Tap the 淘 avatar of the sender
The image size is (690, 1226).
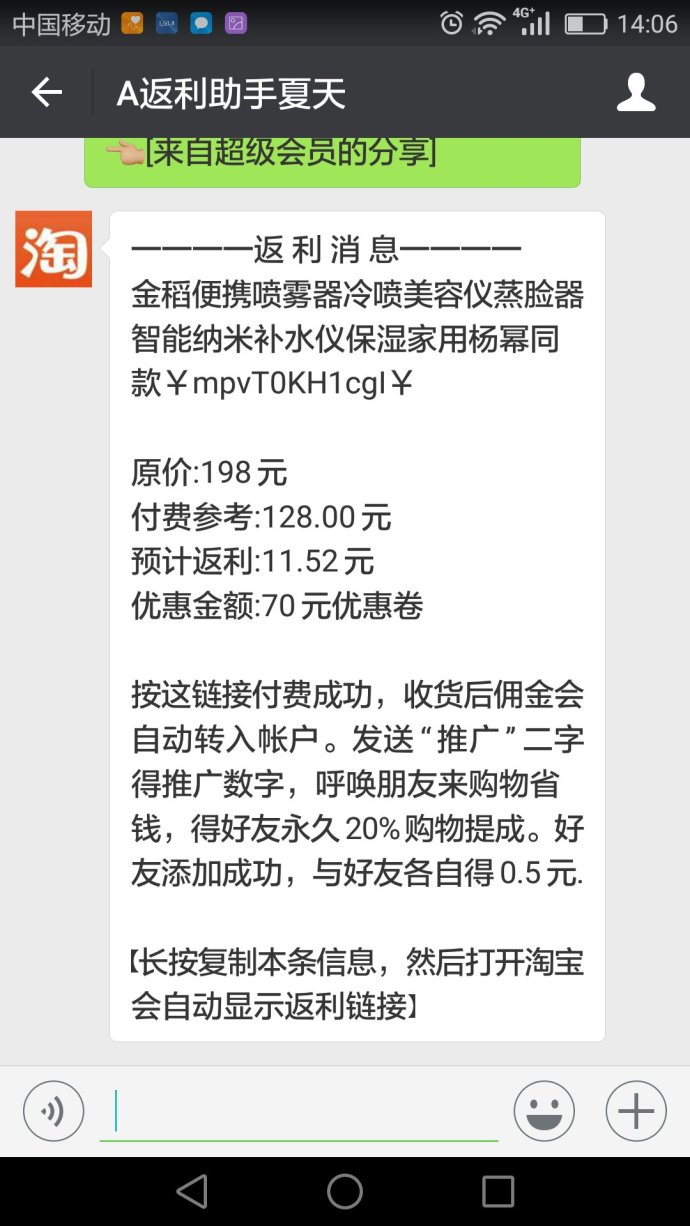click(x=53, y=249)
